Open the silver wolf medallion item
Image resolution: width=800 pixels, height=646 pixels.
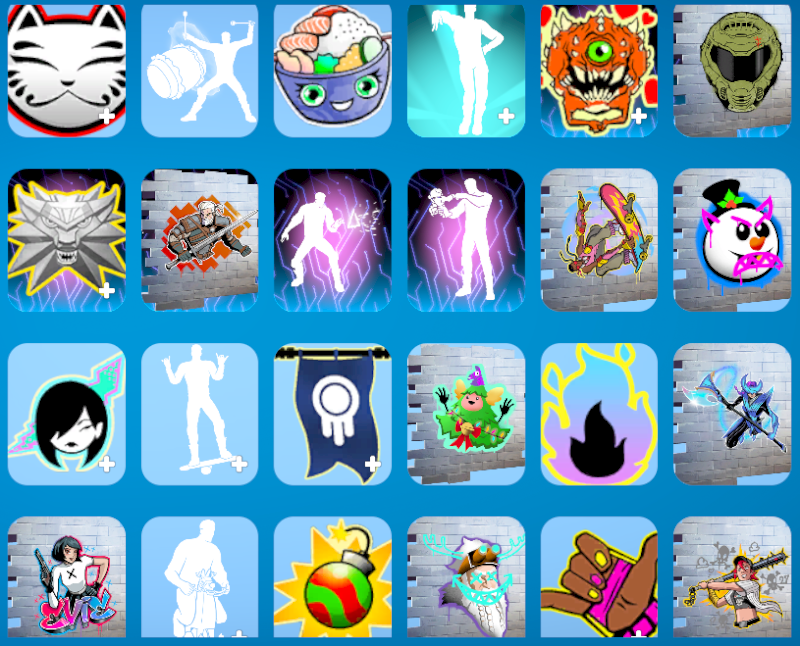[67, 240]
